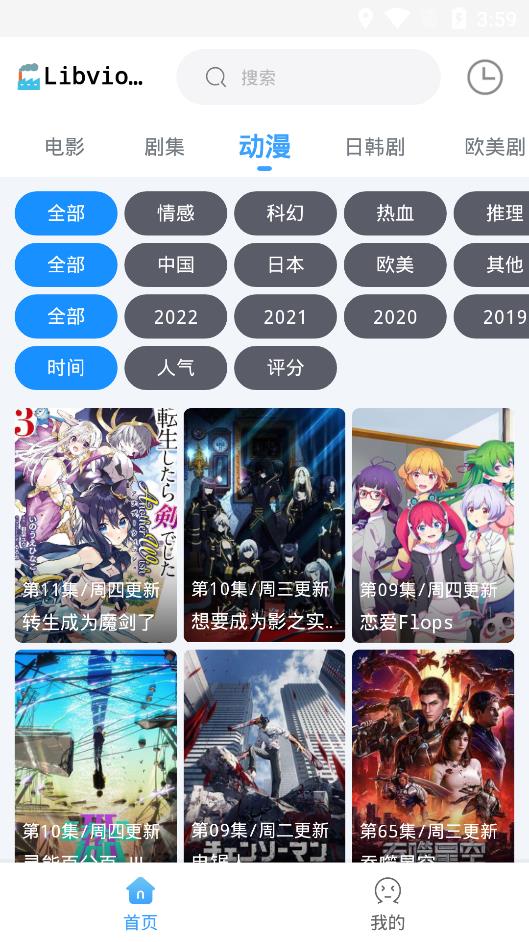This screenshot has height=942, width=529.
Task: Tap the 搜索 search box
Action: pyautogui.click(x=308, y=77)
